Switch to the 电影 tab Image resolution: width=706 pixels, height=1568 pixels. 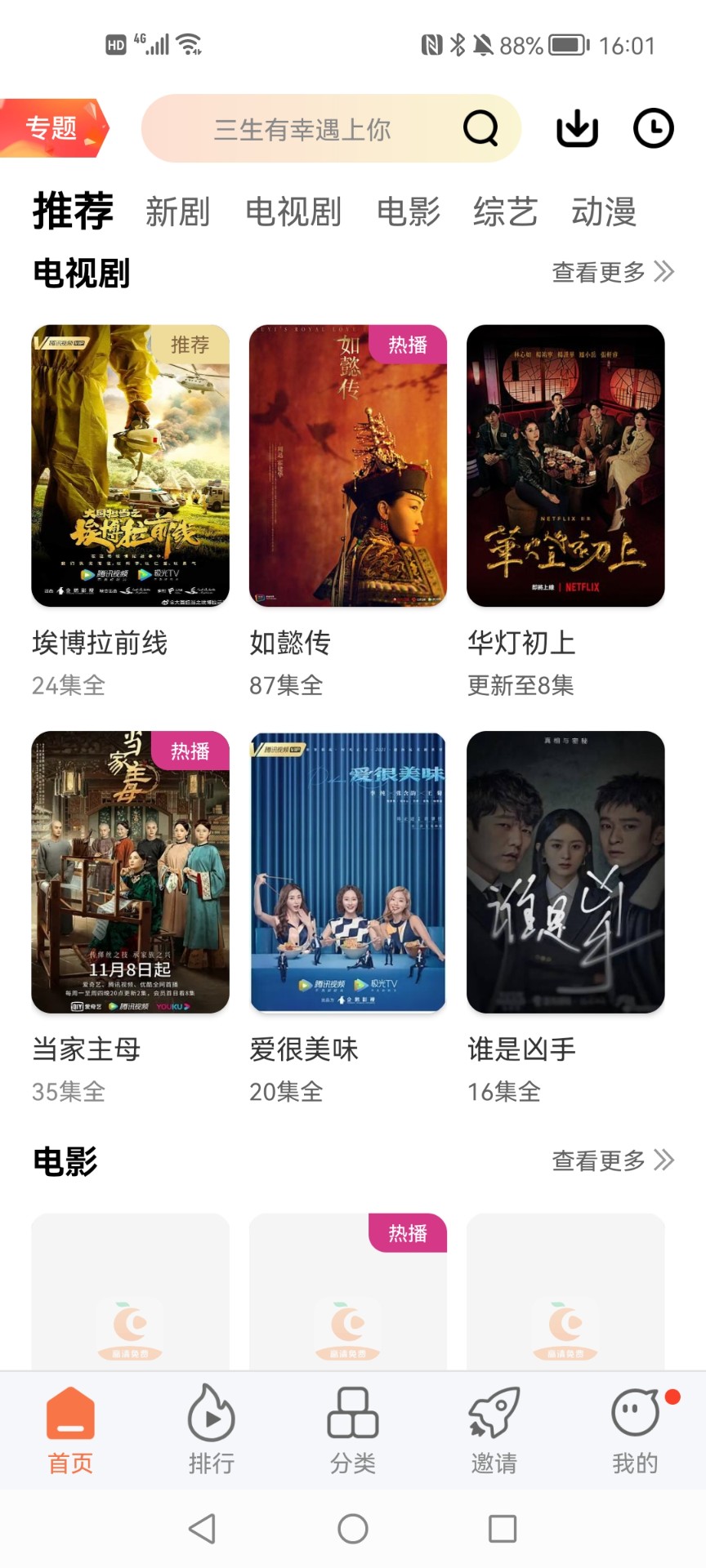click(x=407, y=212)
